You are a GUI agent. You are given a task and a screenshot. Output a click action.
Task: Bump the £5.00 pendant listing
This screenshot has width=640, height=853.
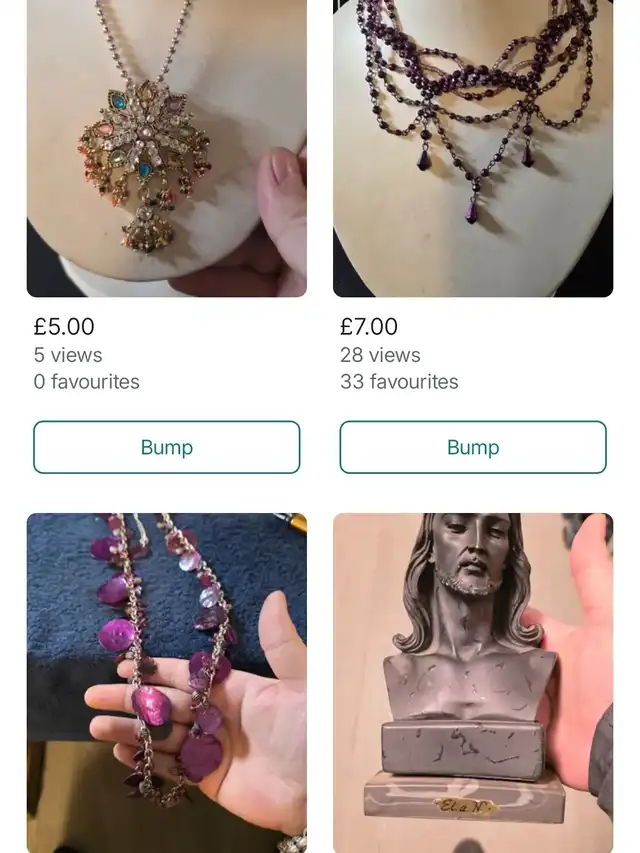point(166,447)
